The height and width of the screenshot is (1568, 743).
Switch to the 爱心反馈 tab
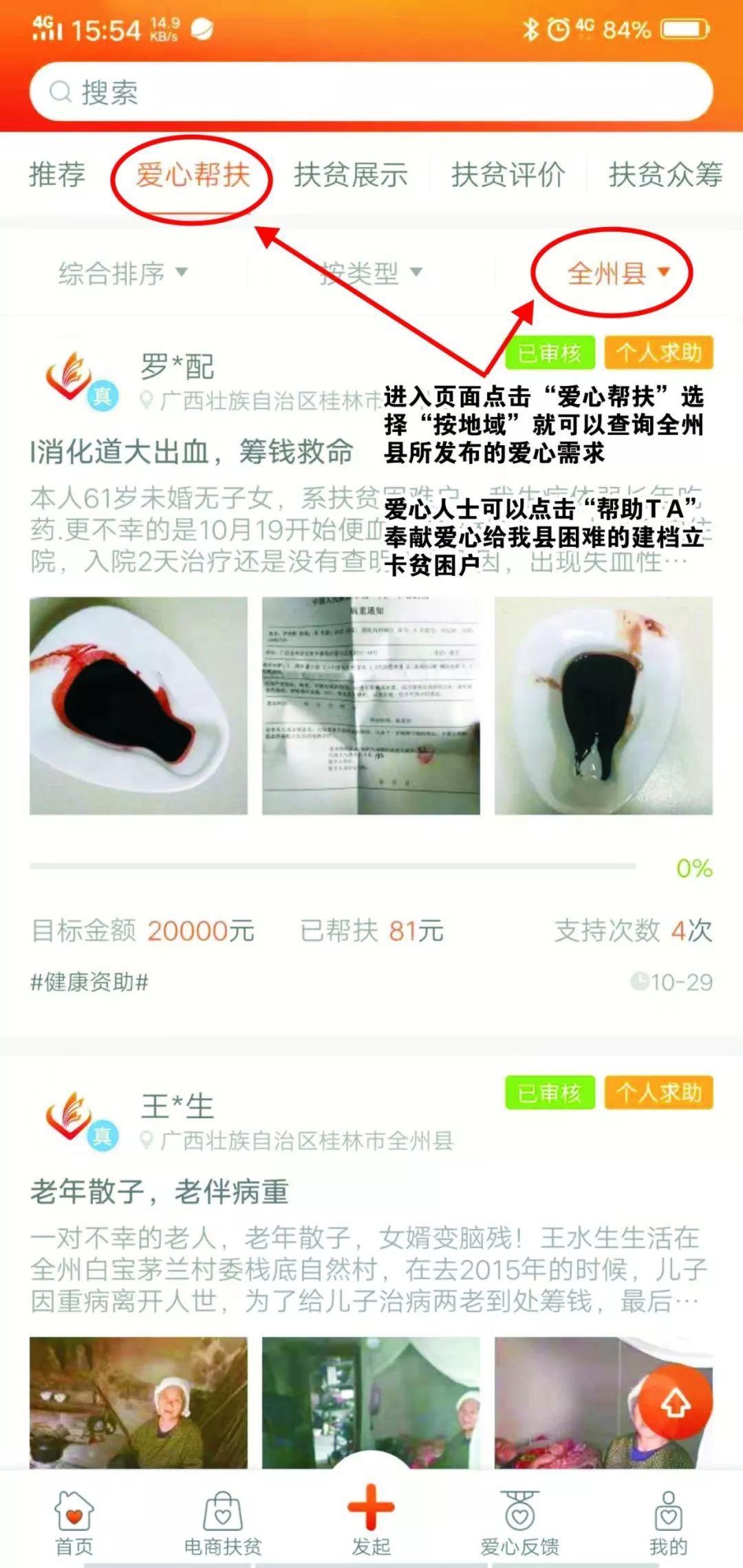pyautogui.click(x=519, y=1521)
